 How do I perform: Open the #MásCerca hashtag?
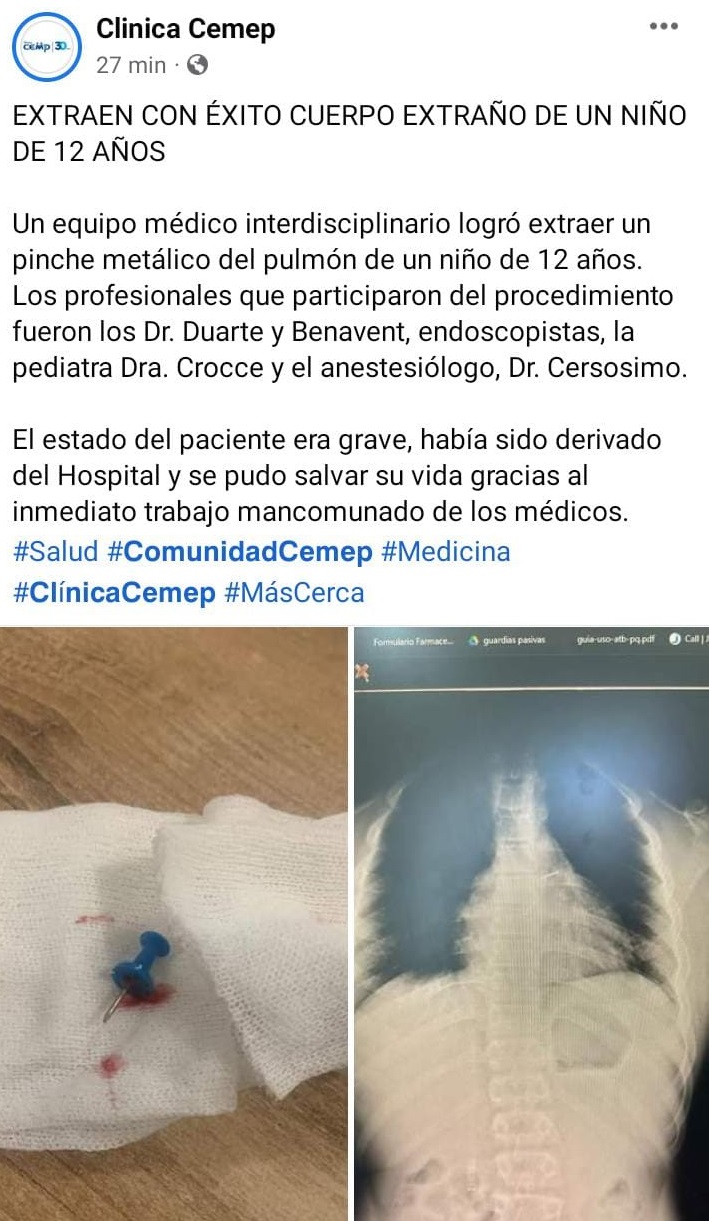click(294, 592)
